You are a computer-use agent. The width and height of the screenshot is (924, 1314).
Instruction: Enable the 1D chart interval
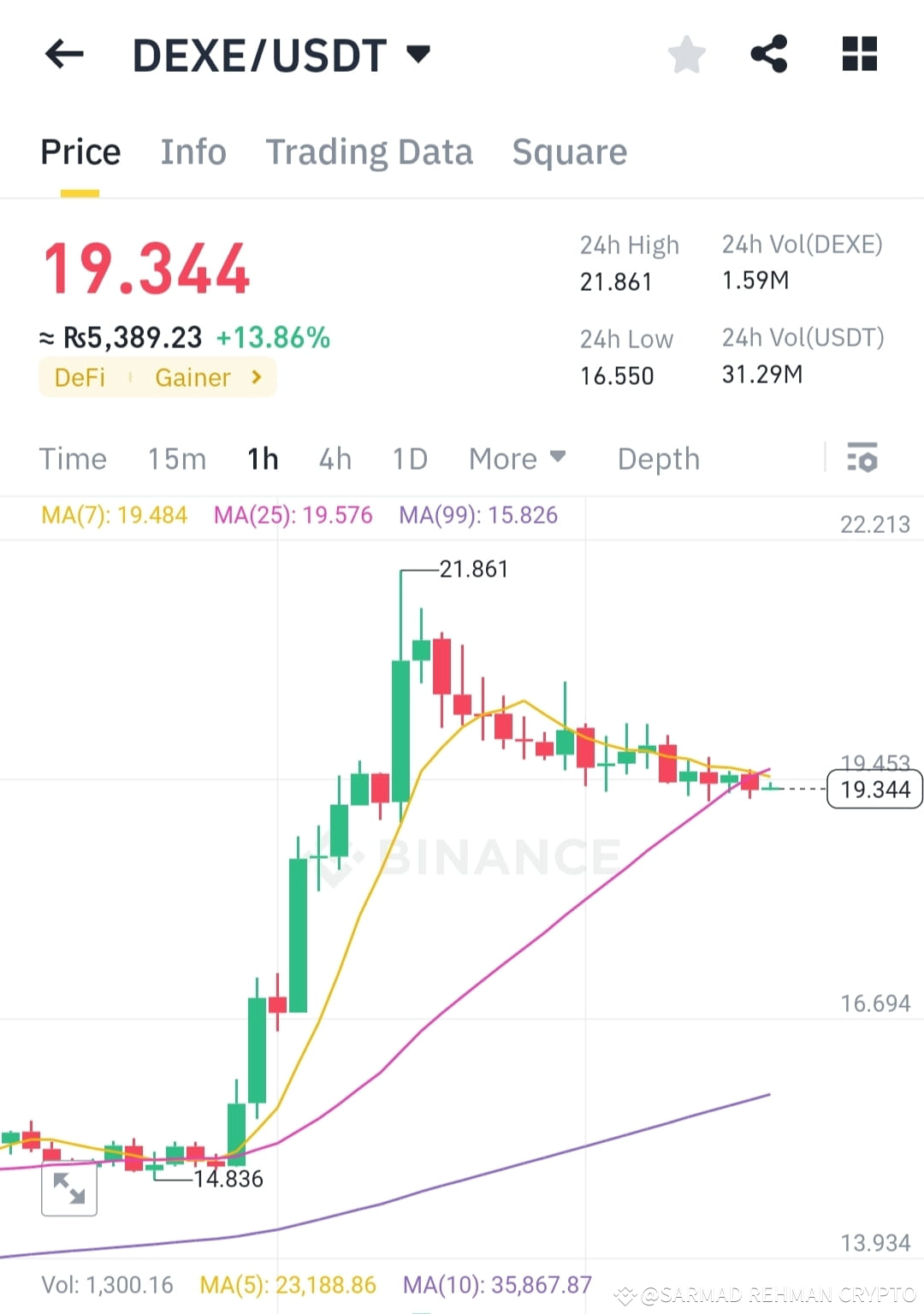pos(409,459)
